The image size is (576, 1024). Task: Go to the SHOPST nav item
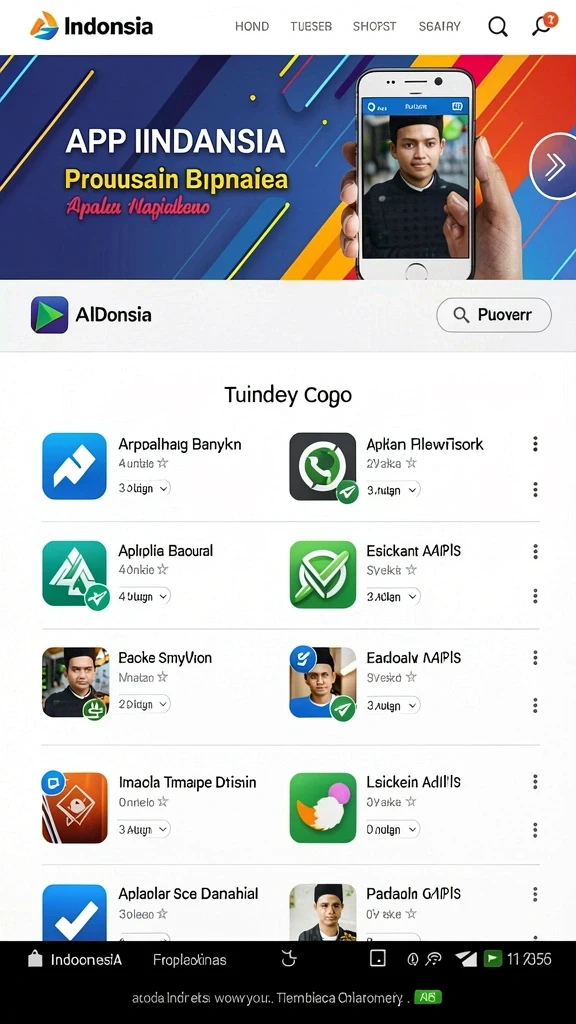[x=374, y=27]
